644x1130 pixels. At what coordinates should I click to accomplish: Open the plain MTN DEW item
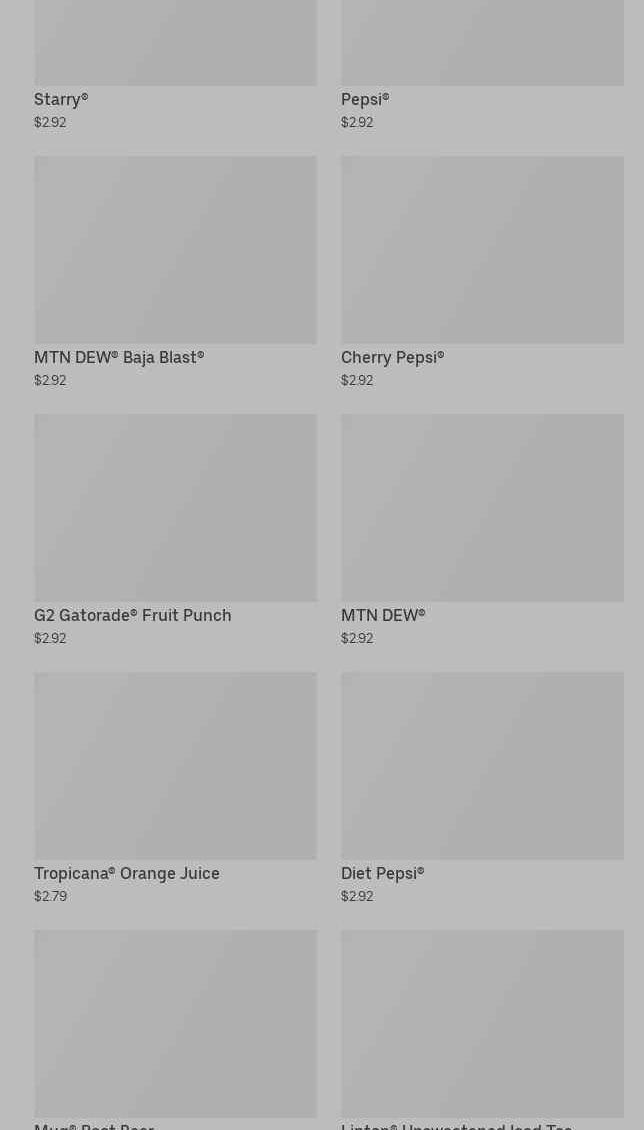pyautogui.click(x=482, y=508)
